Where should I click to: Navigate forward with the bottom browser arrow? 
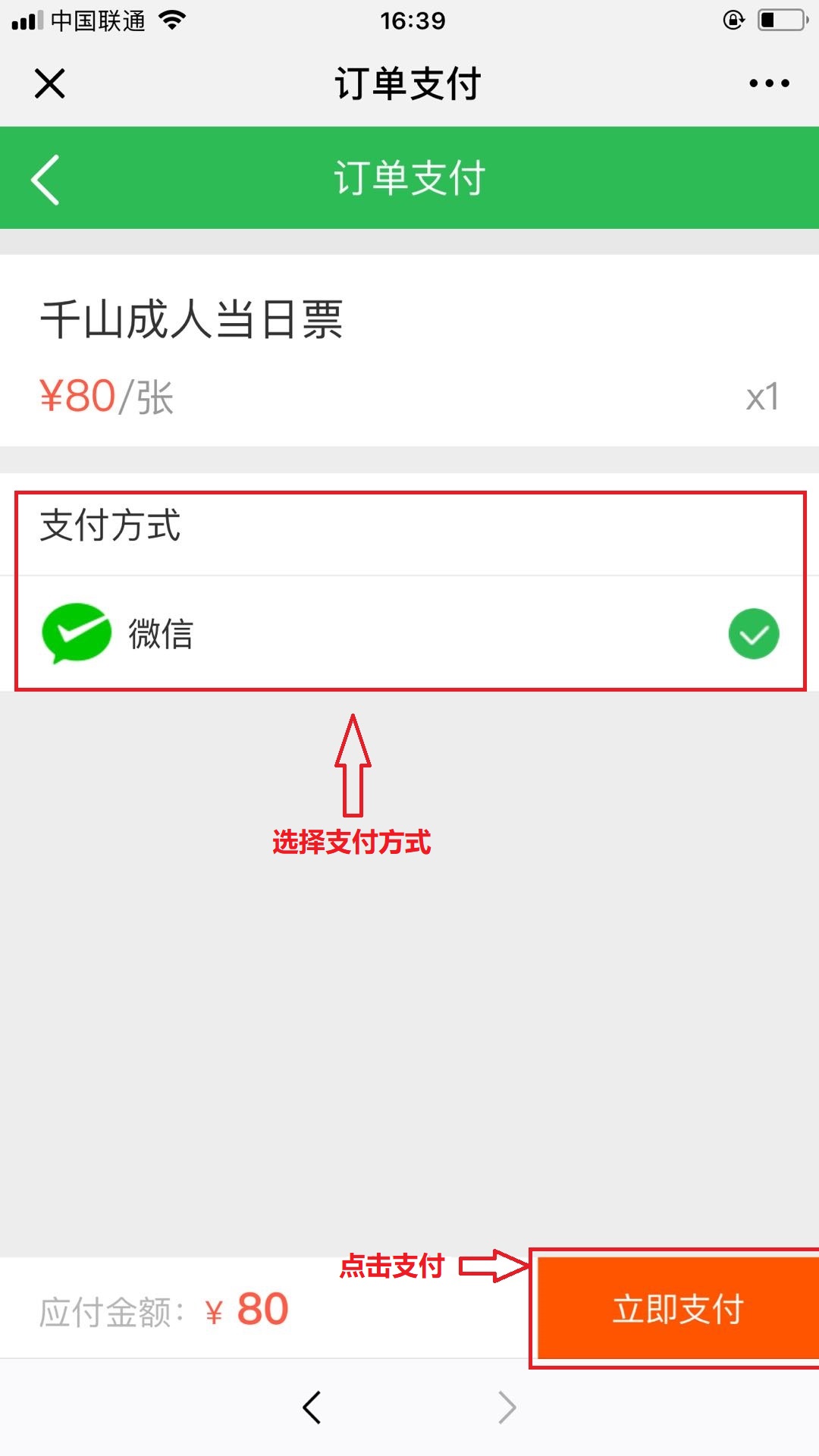click(507, 1407)
